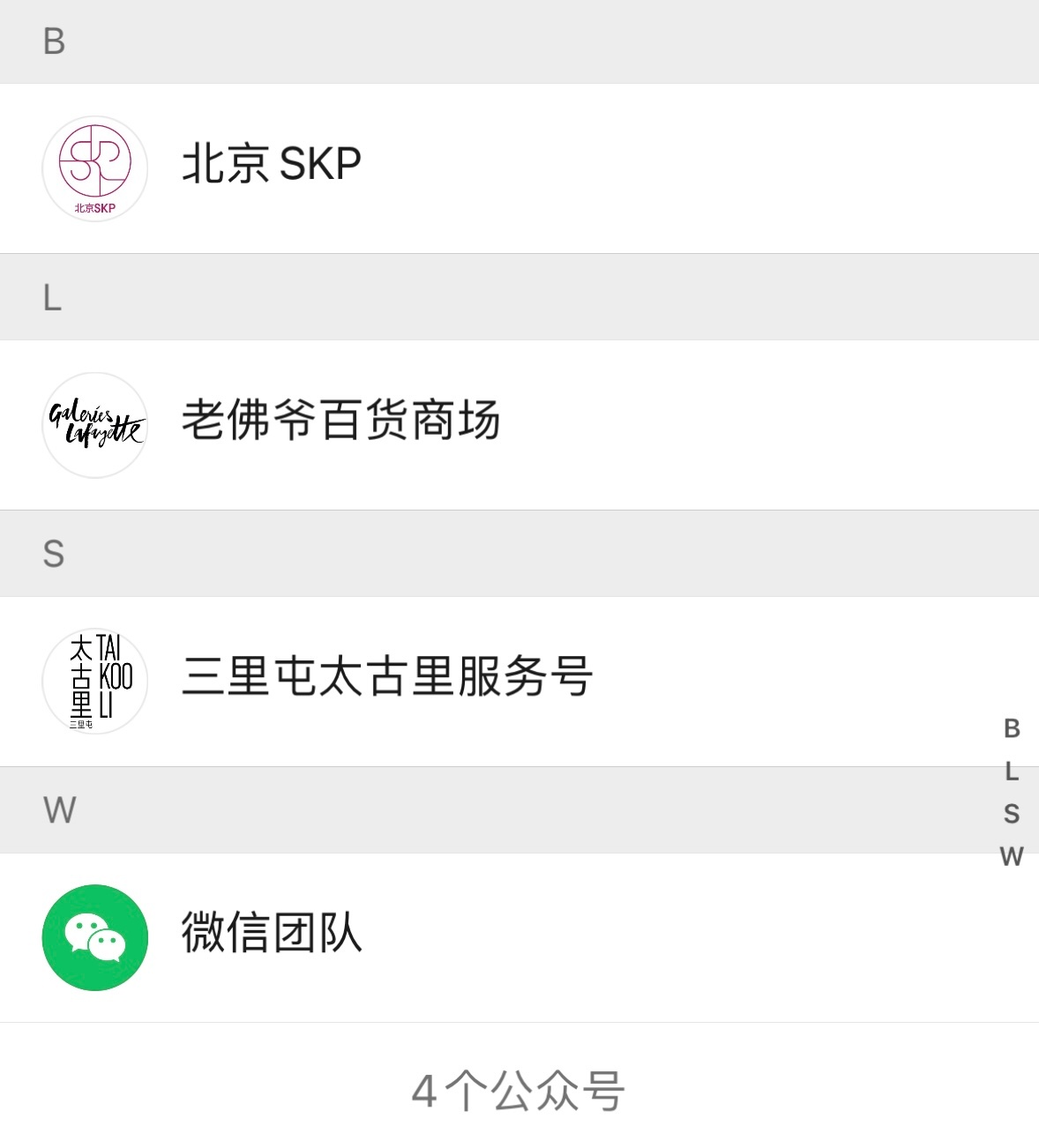Jump to letter S in index
Viewport: 1039px width, 1148px height.
pyautogui.click(x=1012, y=814)
